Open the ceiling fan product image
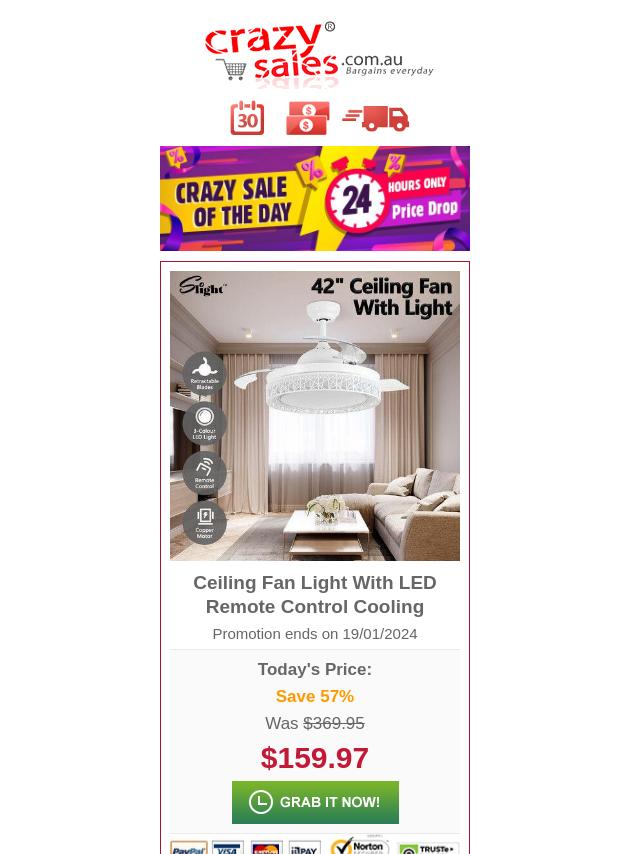 [x=315, y=415]
